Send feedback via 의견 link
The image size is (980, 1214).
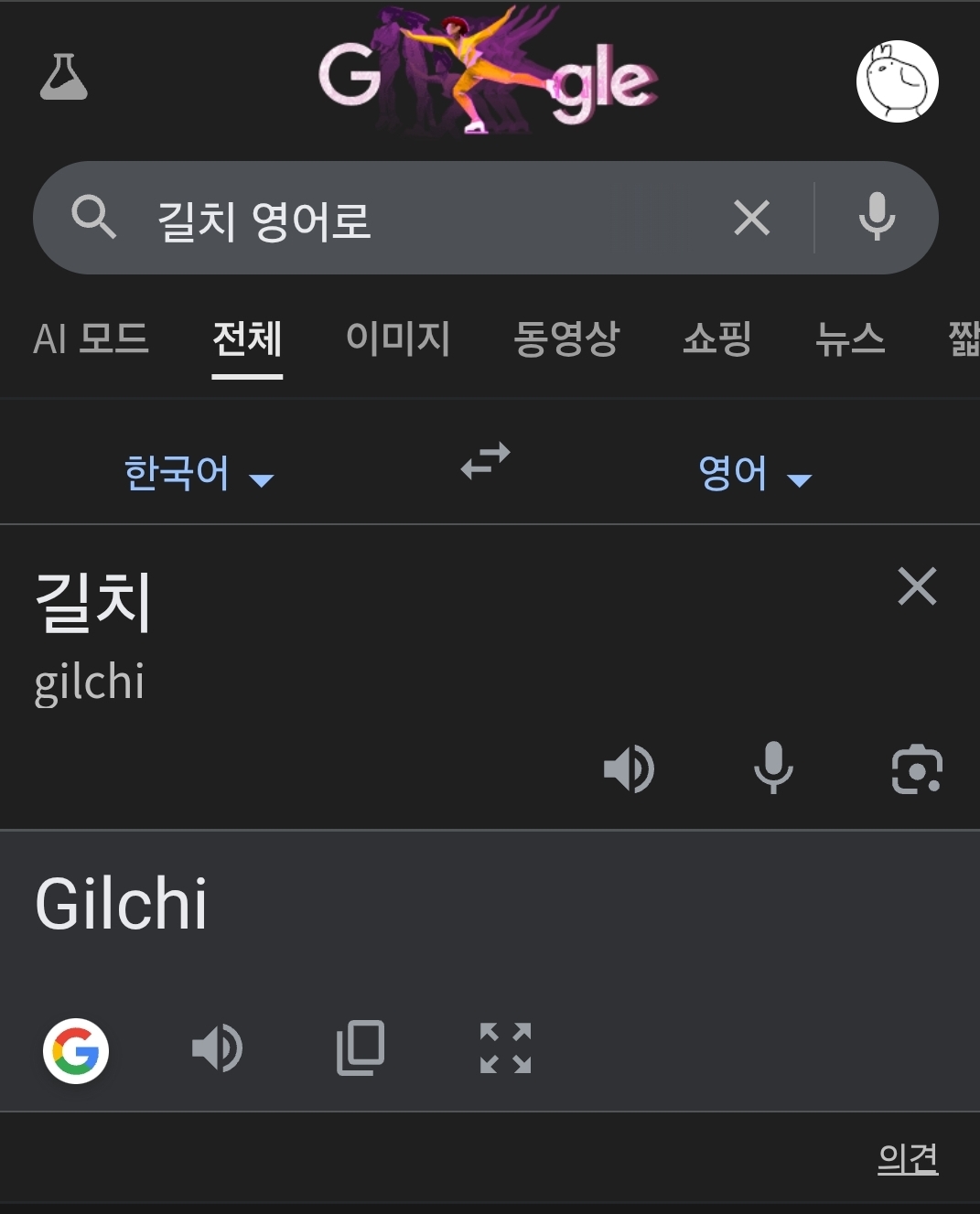point(907,1158)
